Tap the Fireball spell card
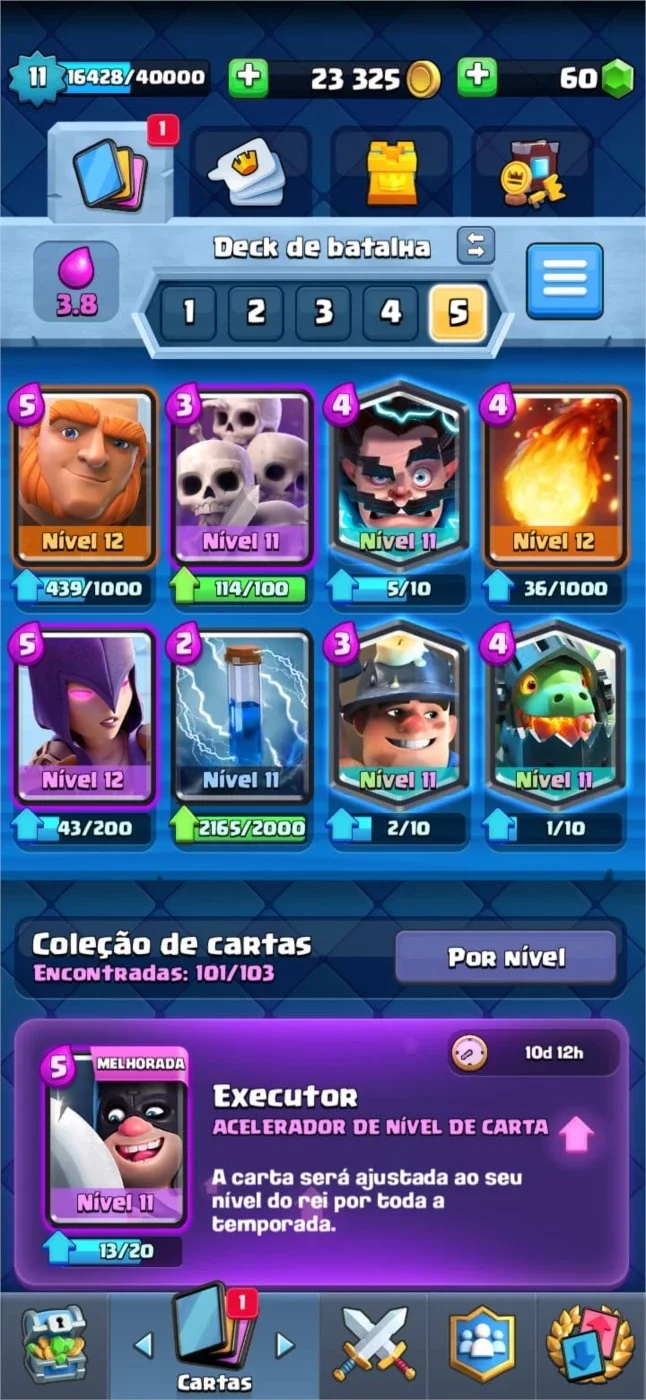This screenshot has height=1400, width=646. [x=553, y=476]
